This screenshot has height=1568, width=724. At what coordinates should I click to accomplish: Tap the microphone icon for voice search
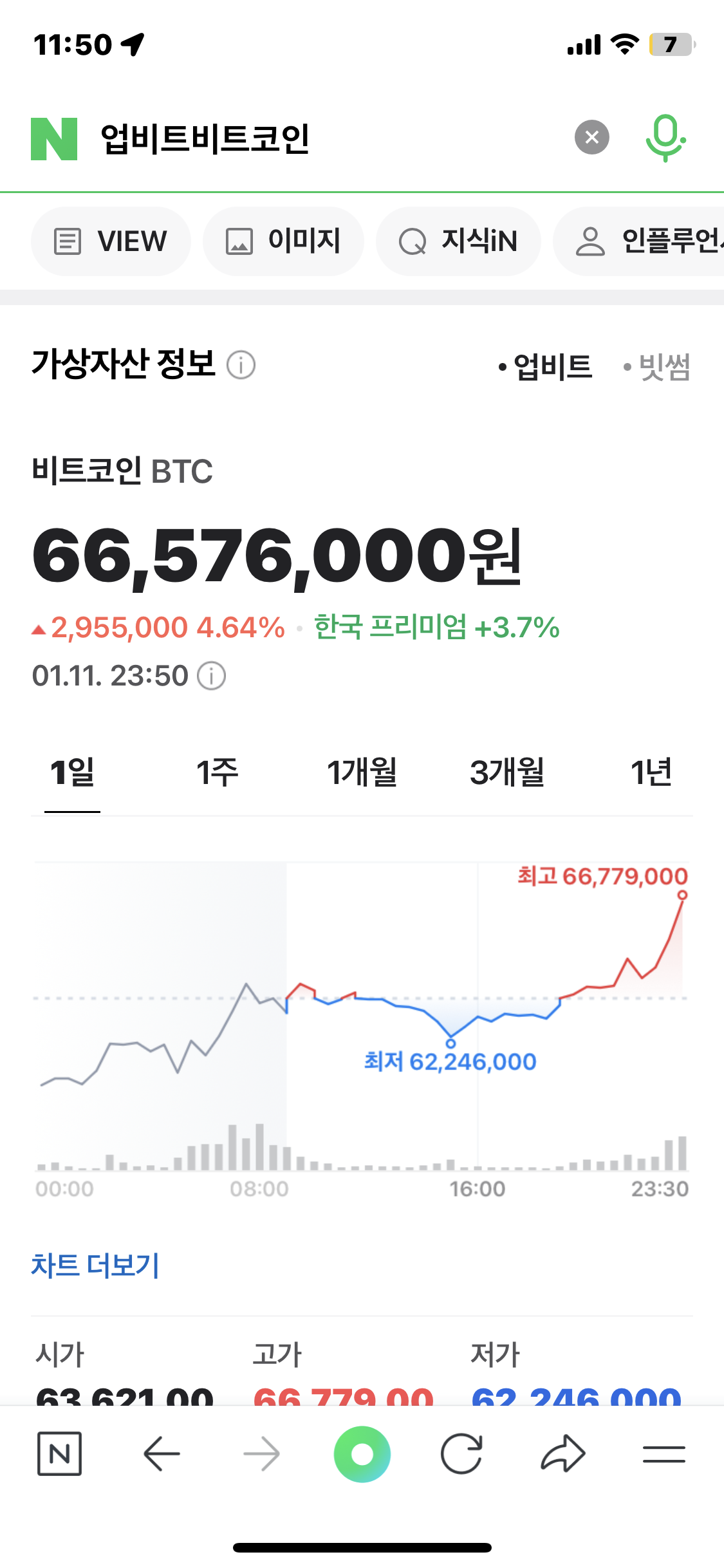click(665, 136)
